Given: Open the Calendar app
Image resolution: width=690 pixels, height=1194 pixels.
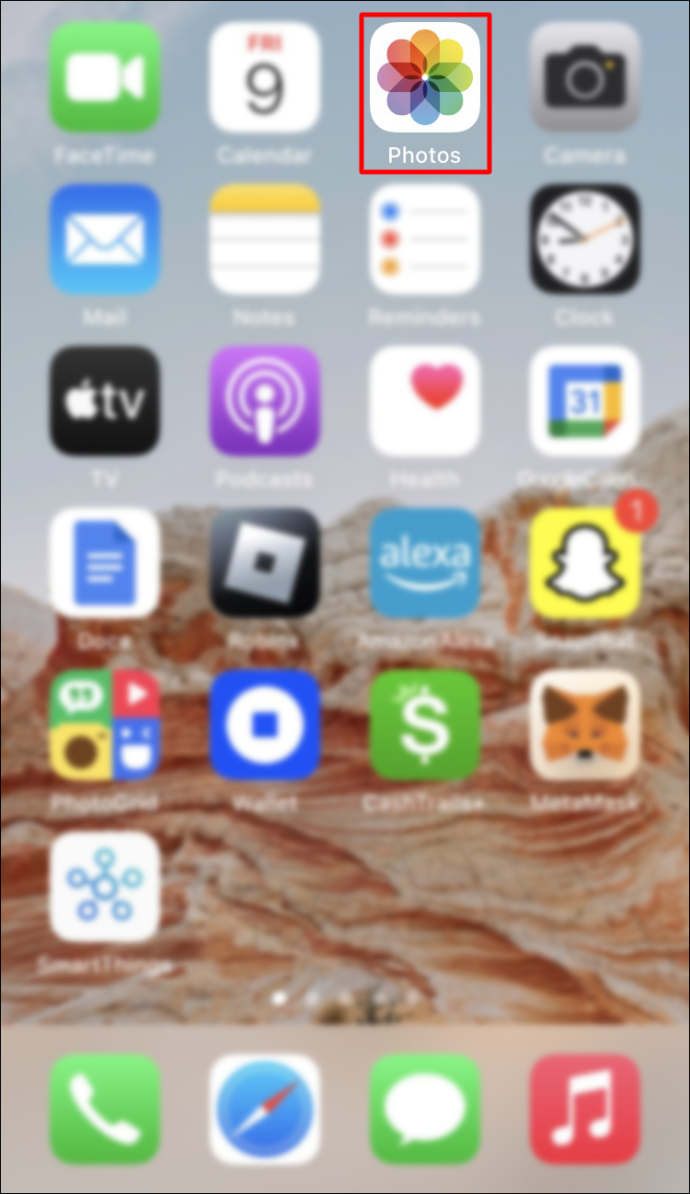Looking at the screenshot, I should (x=264, y=78).
